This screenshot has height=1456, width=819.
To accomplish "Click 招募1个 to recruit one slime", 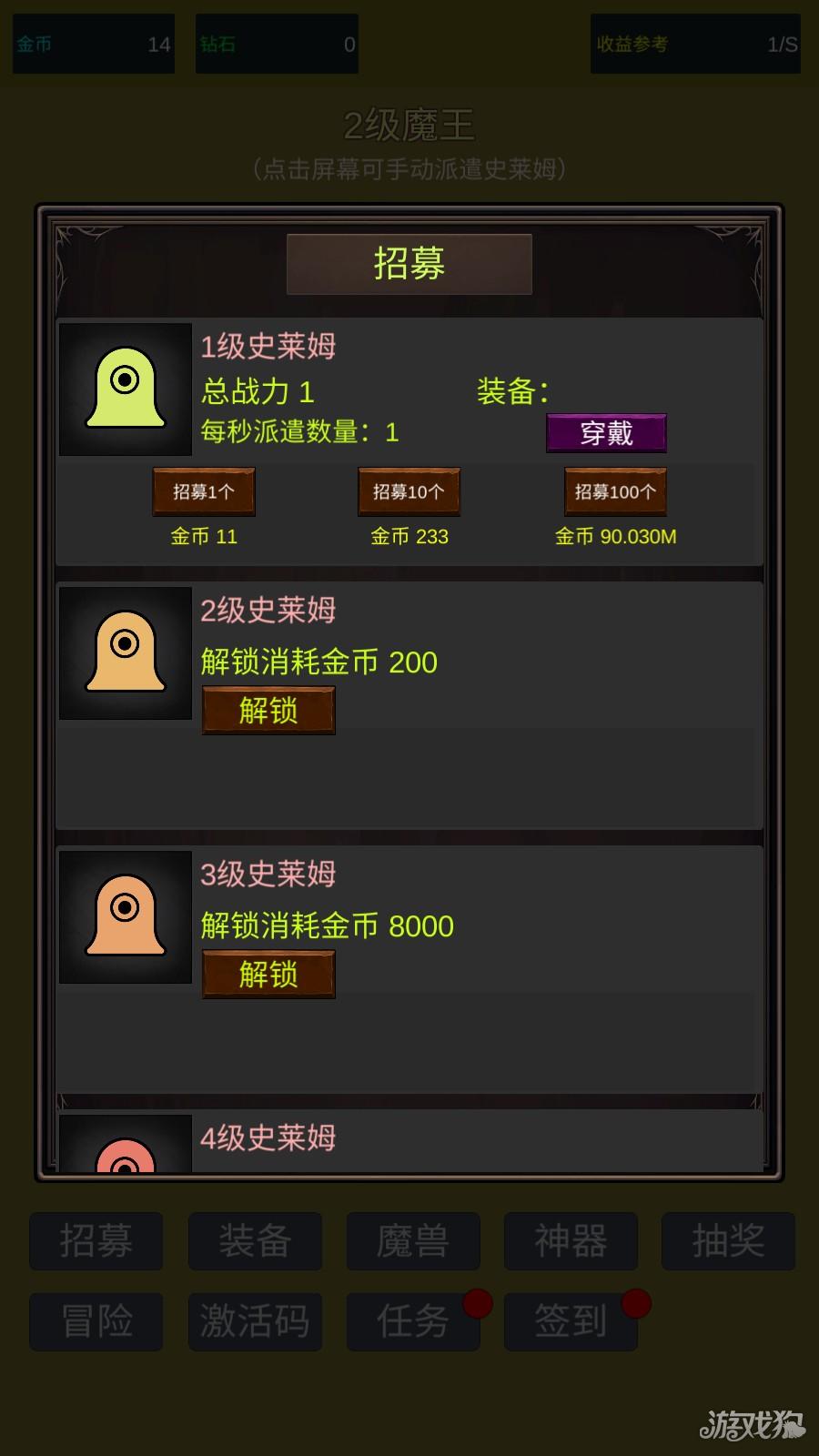I will 203,491.
